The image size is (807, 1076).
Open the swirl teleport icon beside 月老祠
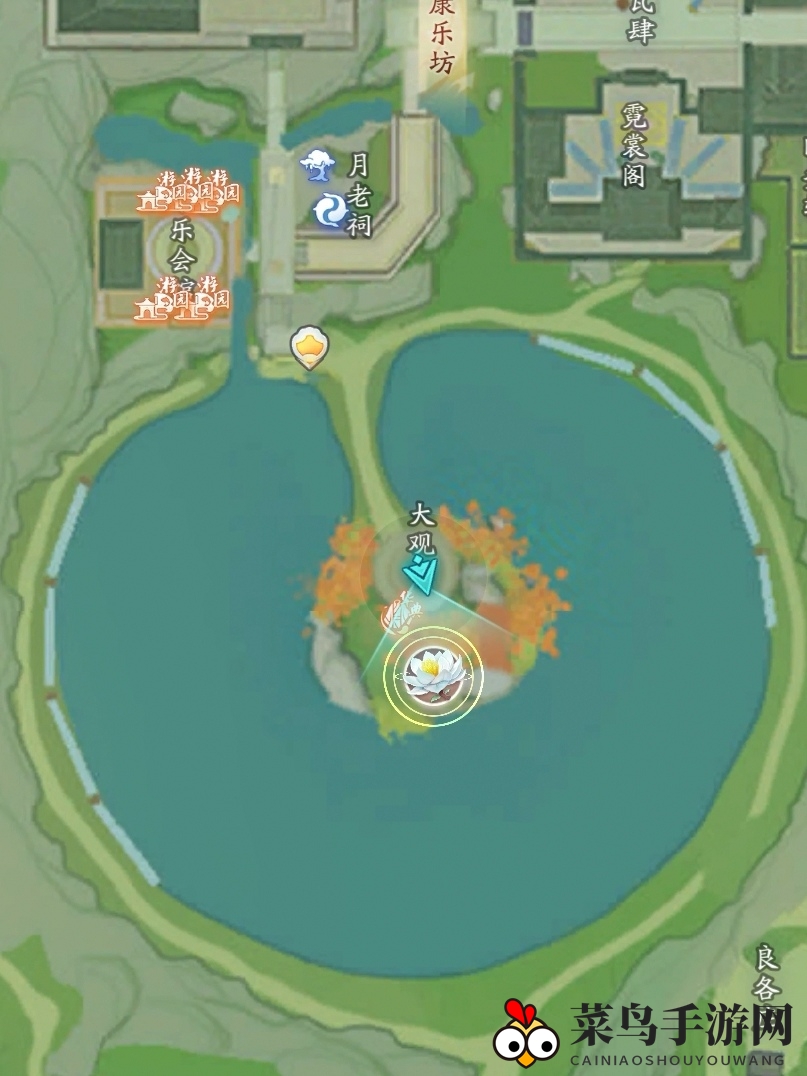click(x=329, y=211)
